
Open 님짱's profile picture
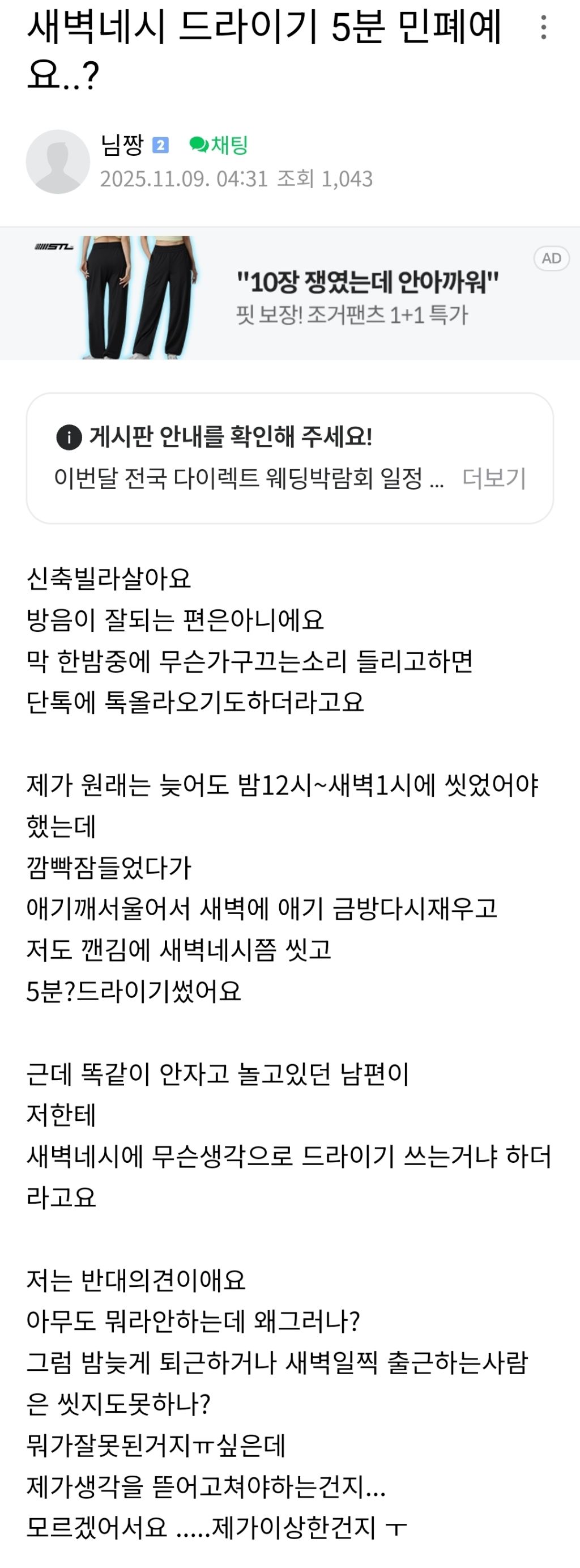pyautogui.click(x=58, y=162)
